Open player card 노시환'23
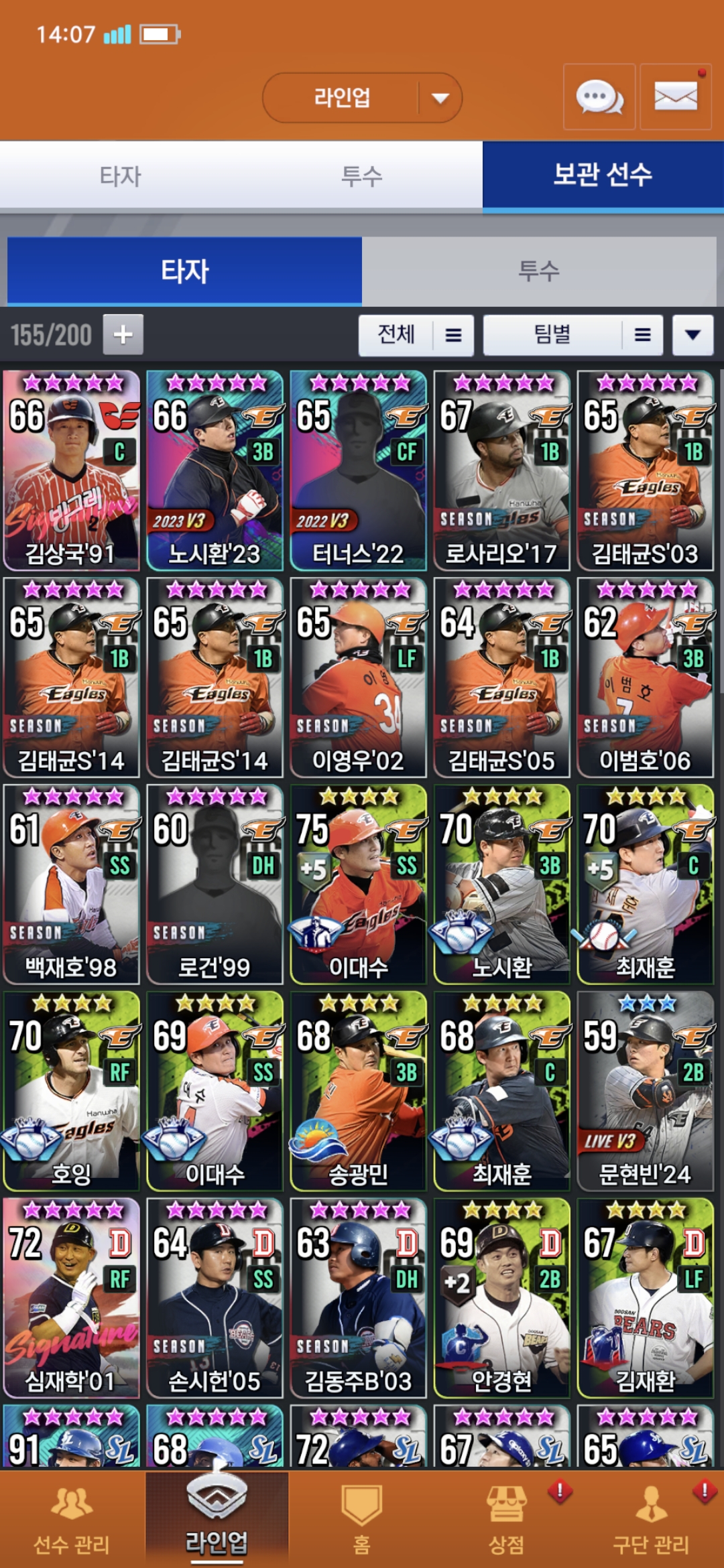This screenshot has width=724, height=1568. click(x=215, y=470)
